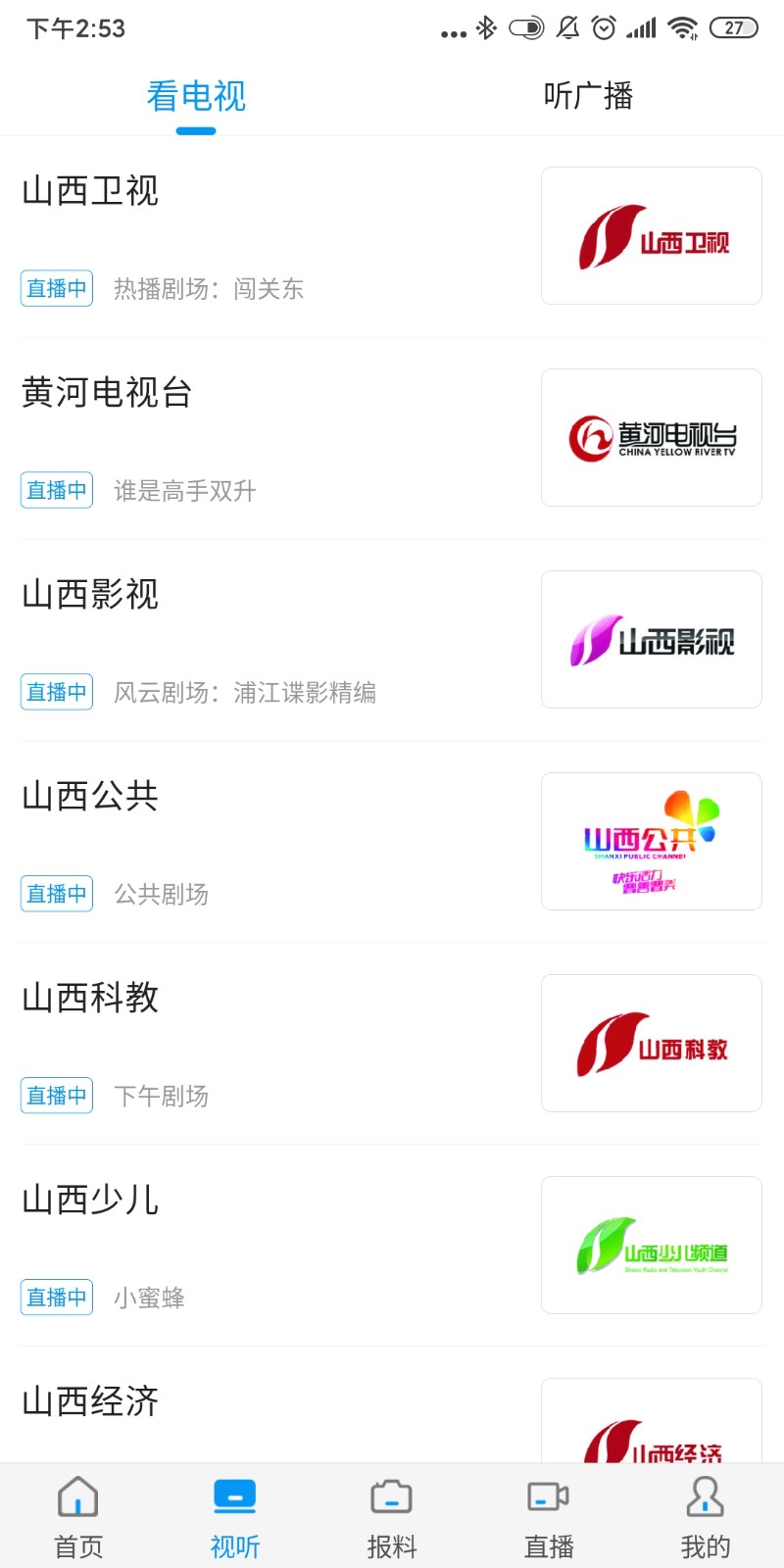Open the 山西经济 channel
The height and width of the screenshot is (1568, 784).
click(x=392, y=1411)
